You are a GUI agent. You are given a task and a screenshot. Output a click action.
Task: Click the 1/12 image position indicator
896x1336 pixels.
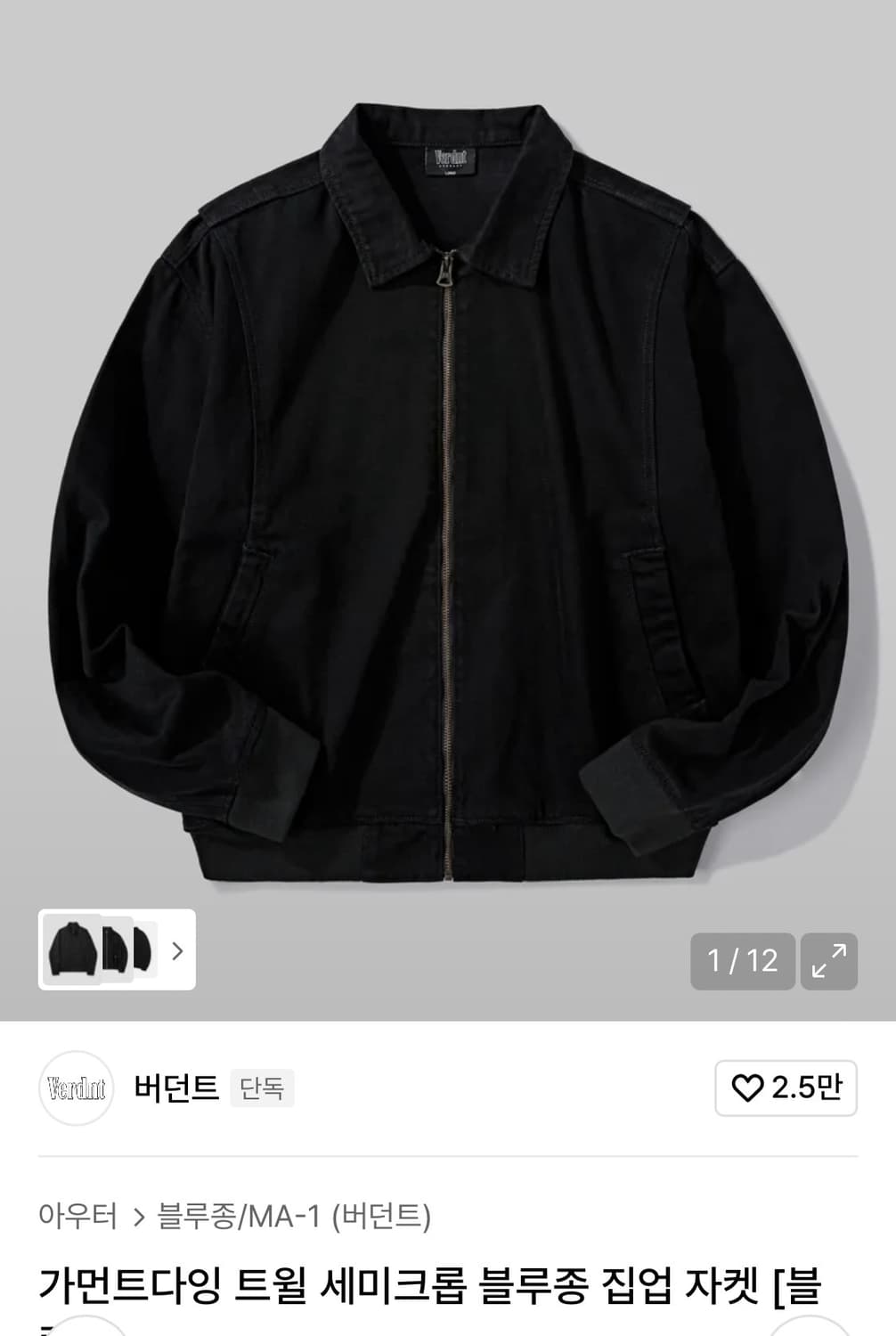point(745,961)
